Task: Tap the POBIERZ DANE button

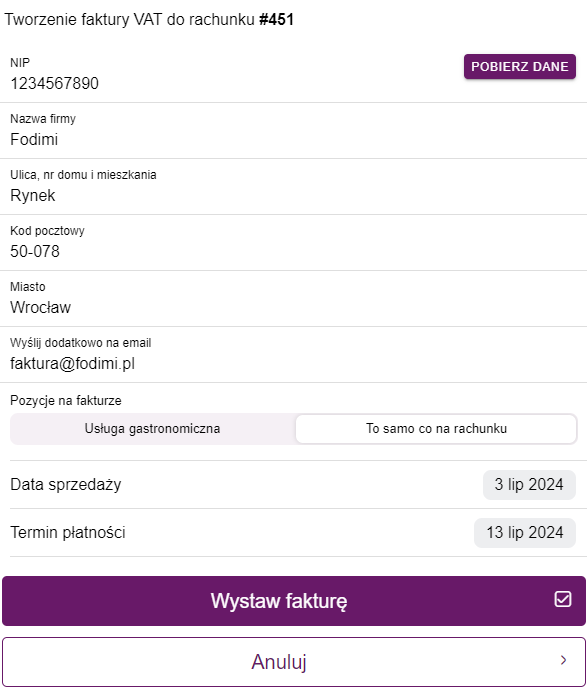Action: (519, 67)
